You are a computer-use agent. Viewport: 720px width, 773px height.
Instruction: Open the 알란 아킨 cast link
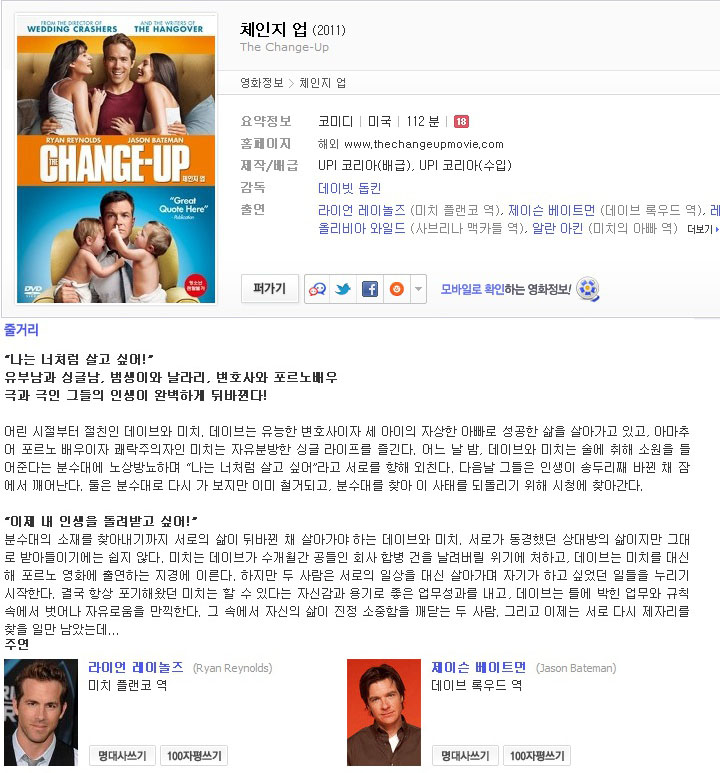tap(557, 228)
